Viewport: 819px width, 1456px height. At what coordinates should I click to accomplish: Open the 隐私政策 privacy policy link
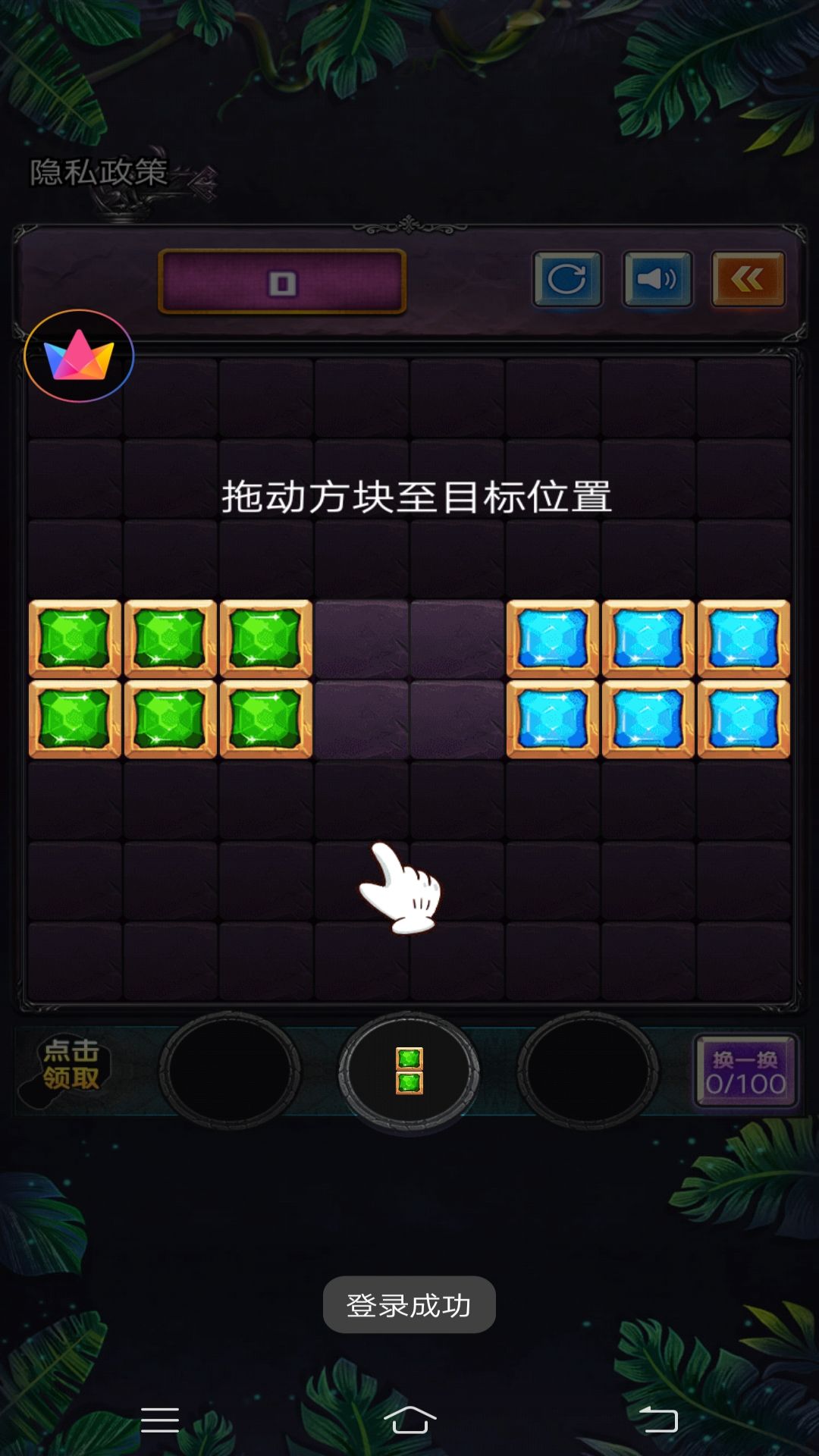[x=99, y=173]
